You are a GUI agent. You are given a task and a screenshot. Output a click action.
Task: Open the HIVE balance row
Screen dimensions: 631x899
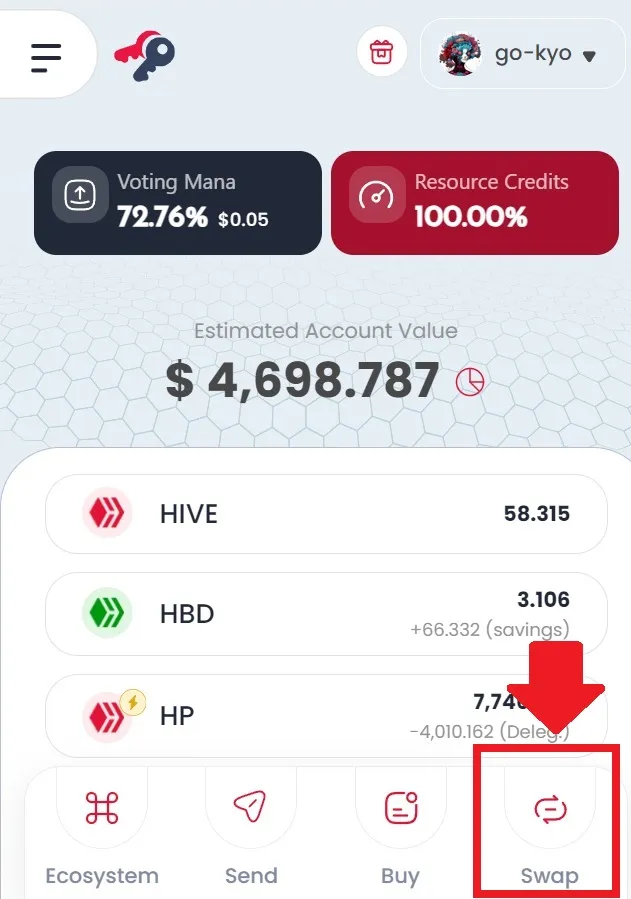tap(326, 514)
